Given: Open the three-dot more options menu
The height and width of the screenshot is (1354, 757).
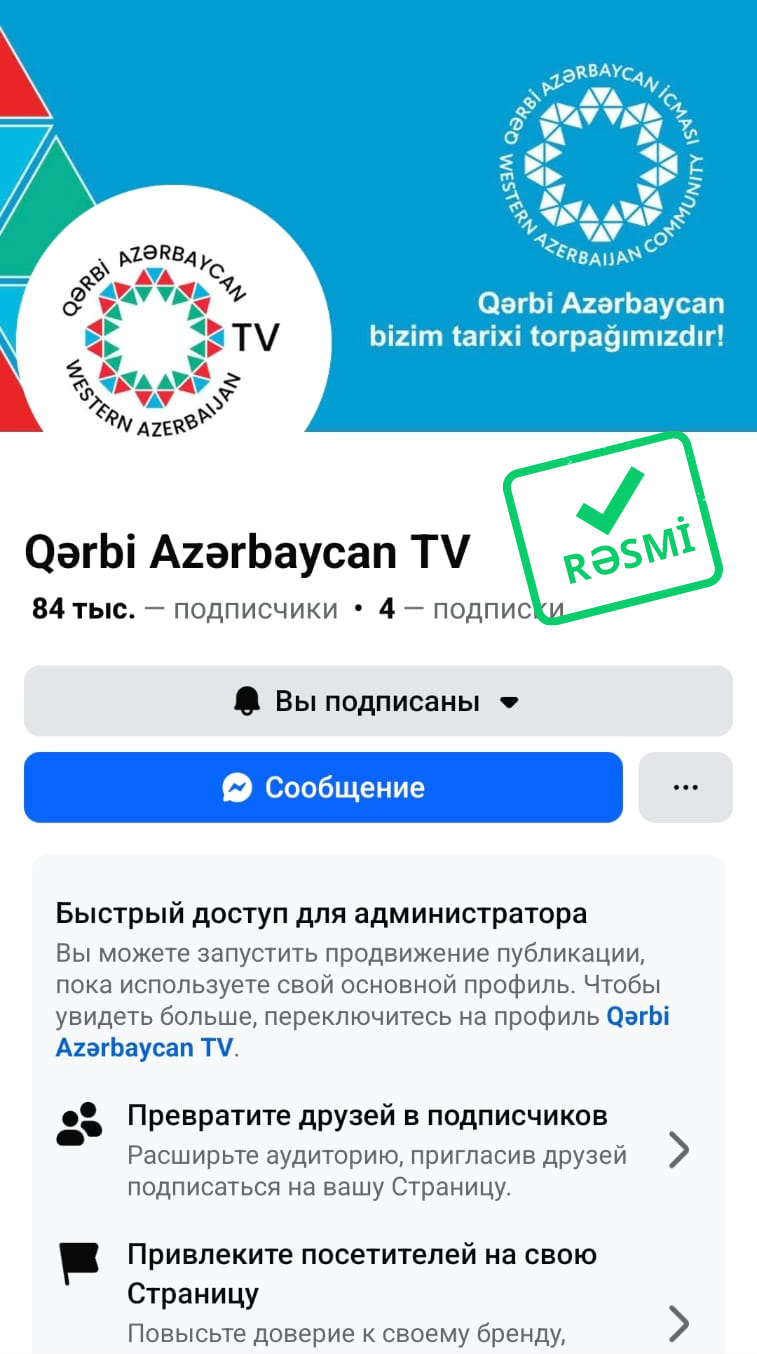Looking at the screenshot, I should click(x=685, y=788).
